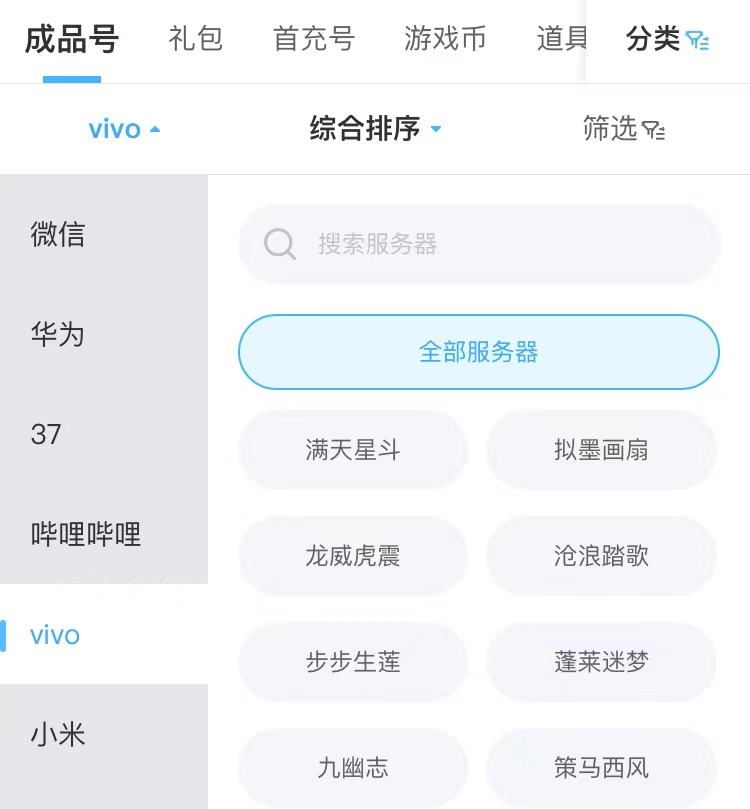Image resolution: width=750 pixels, height=809 pixels.
Task: Choose 小米 in the platform list
Action: tap(58, 735)
